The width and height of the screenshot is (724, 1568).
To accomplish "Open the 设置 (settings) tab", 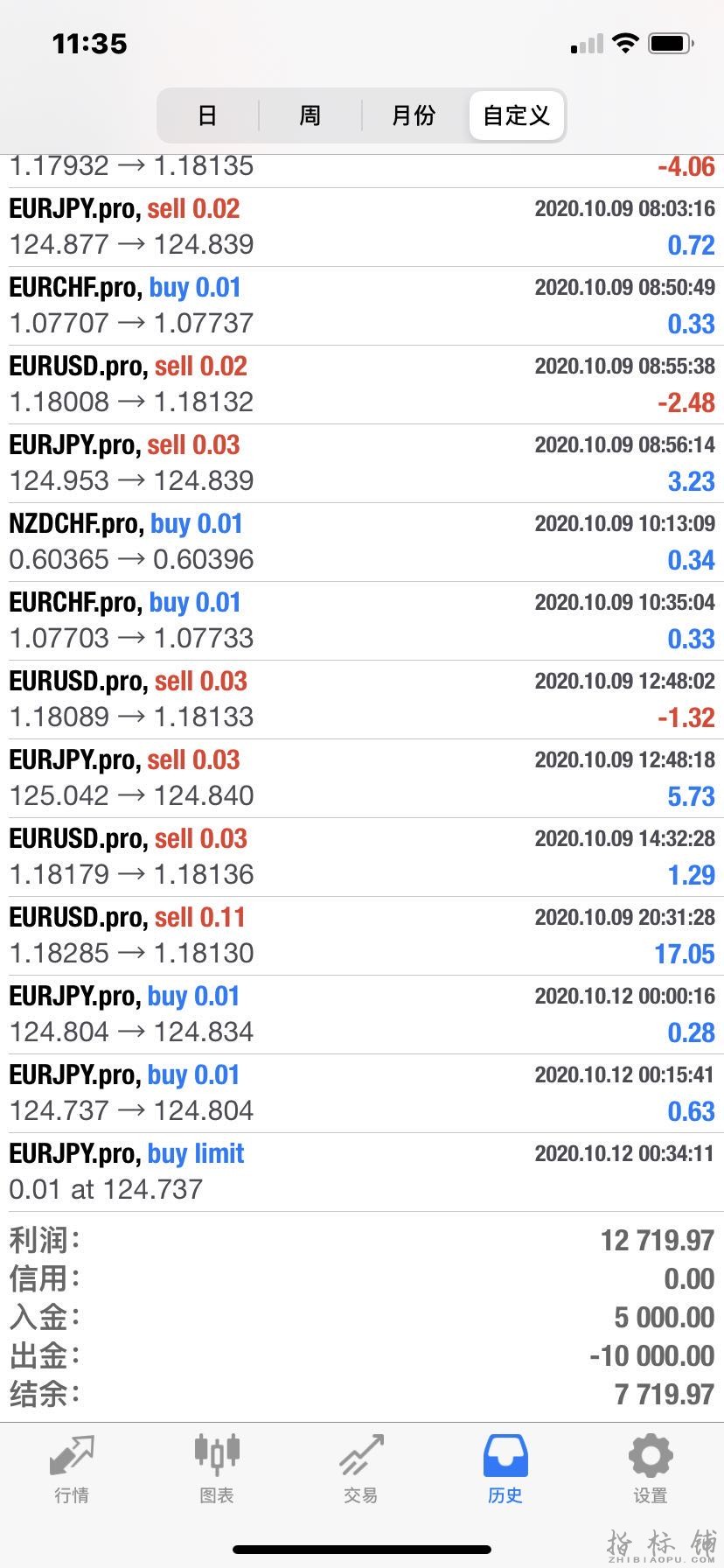I will tap(651, 1470).
